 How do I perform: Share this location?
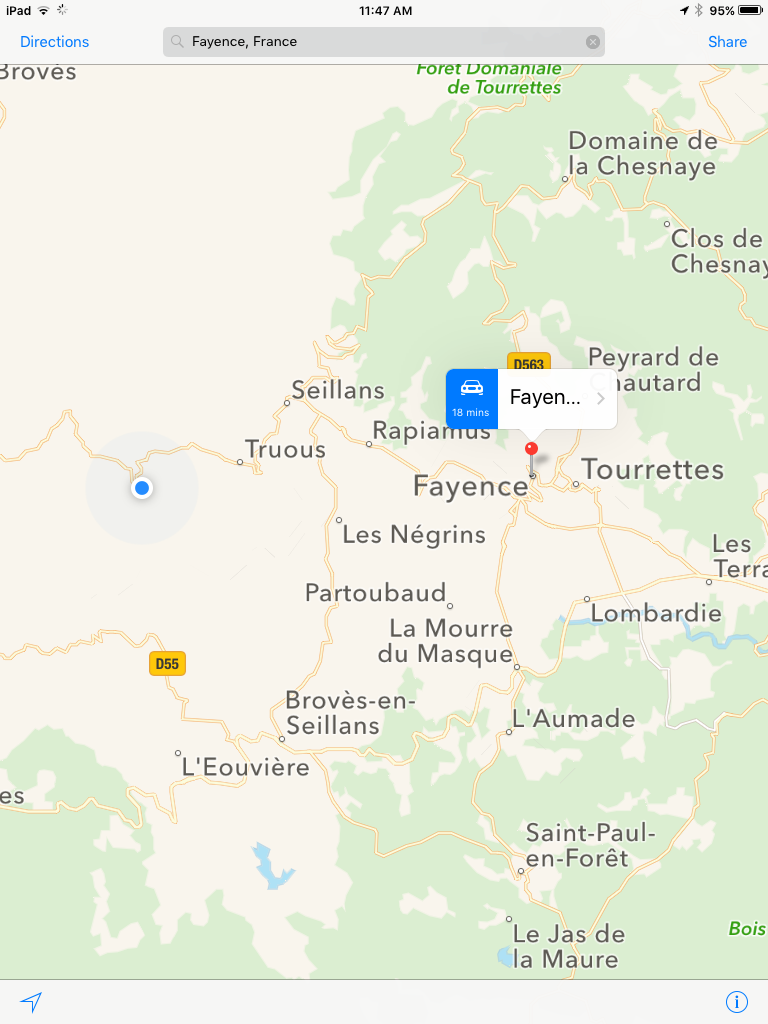pyautogui.click(x=727, y=42)
